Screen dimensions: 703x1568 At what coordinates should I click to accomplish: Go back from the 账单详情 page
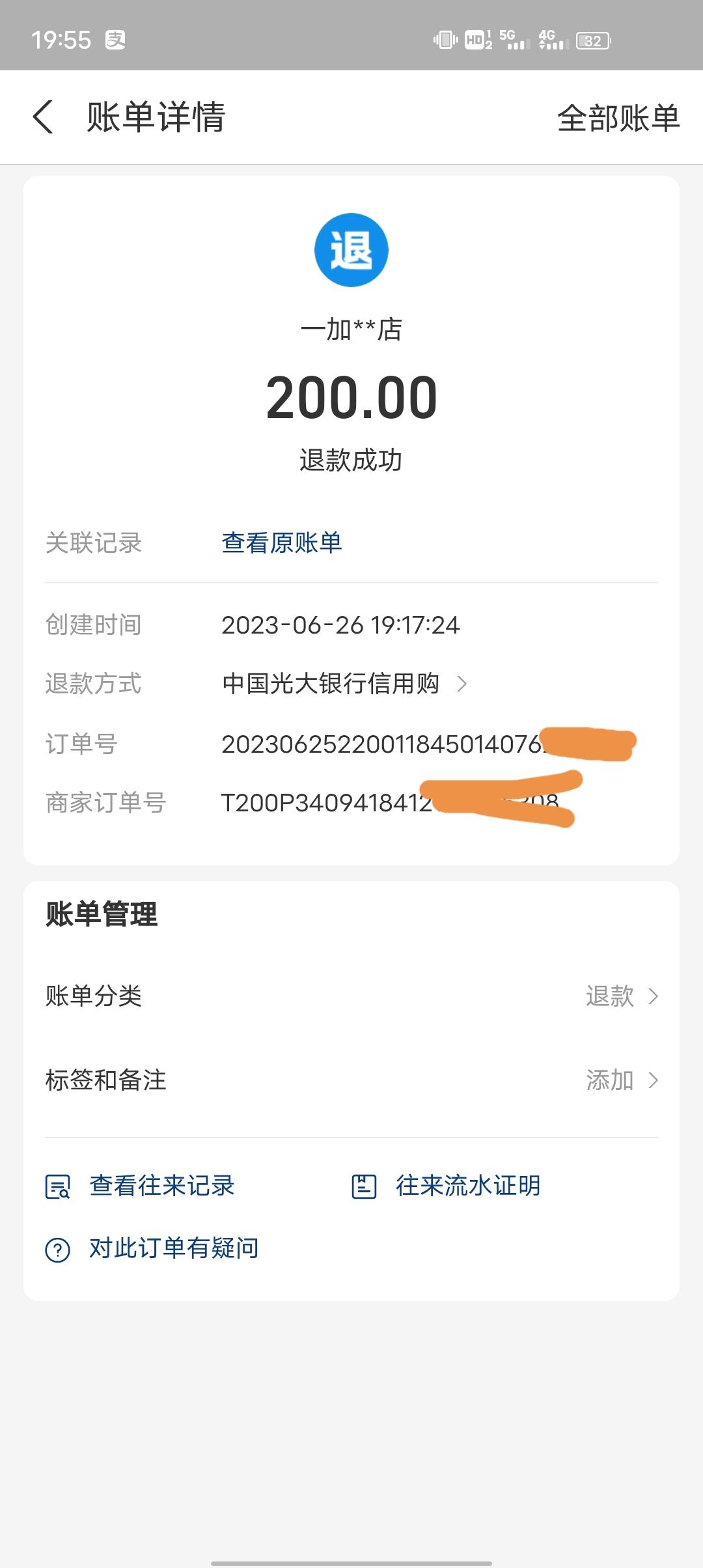click(x=43, y=118)
